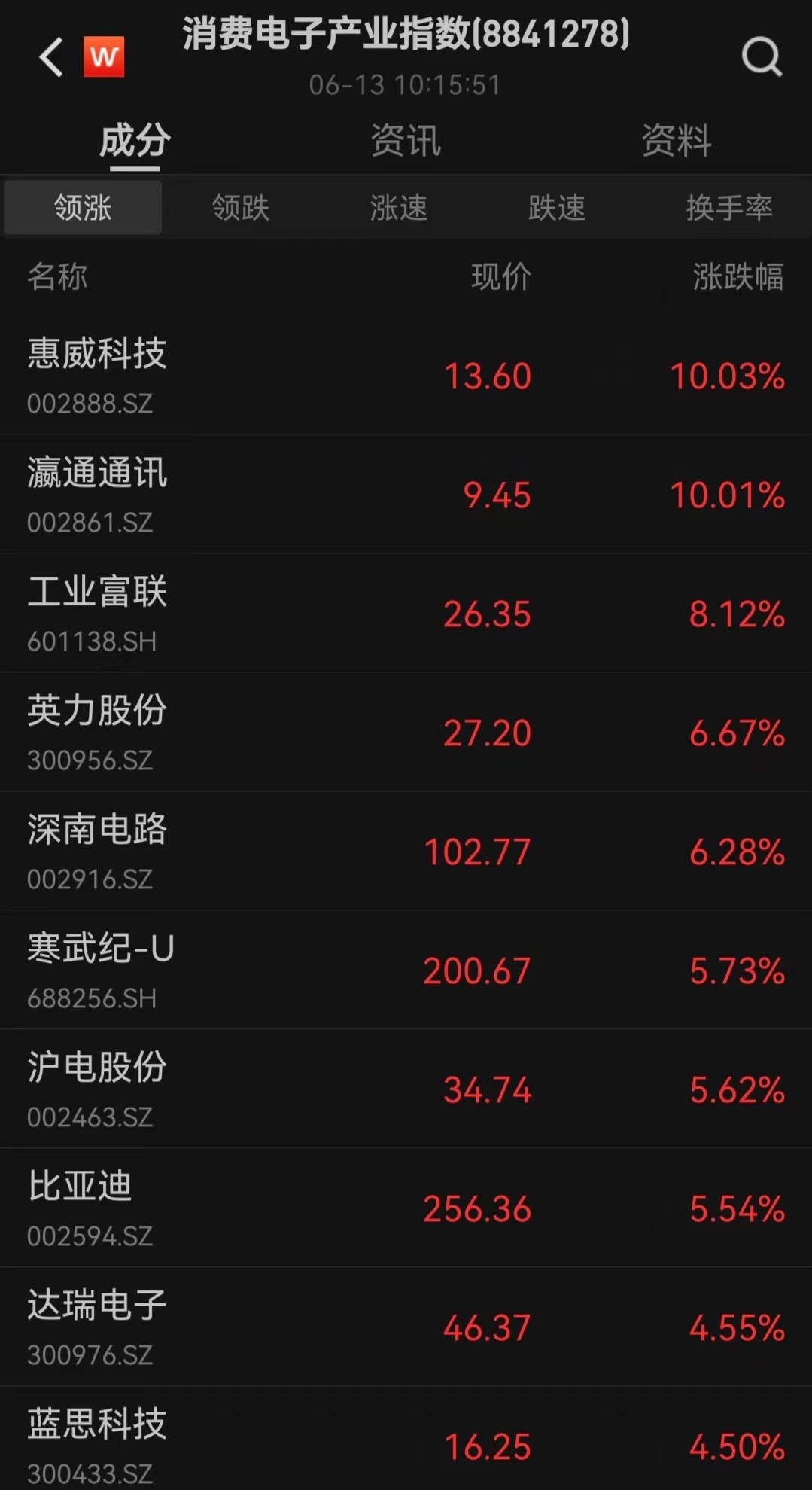Image resolution: width=812 pixels, height=1490 pixels.
Task: Open stock 深南电路 002916.SZ
Action: click(406, 851)
